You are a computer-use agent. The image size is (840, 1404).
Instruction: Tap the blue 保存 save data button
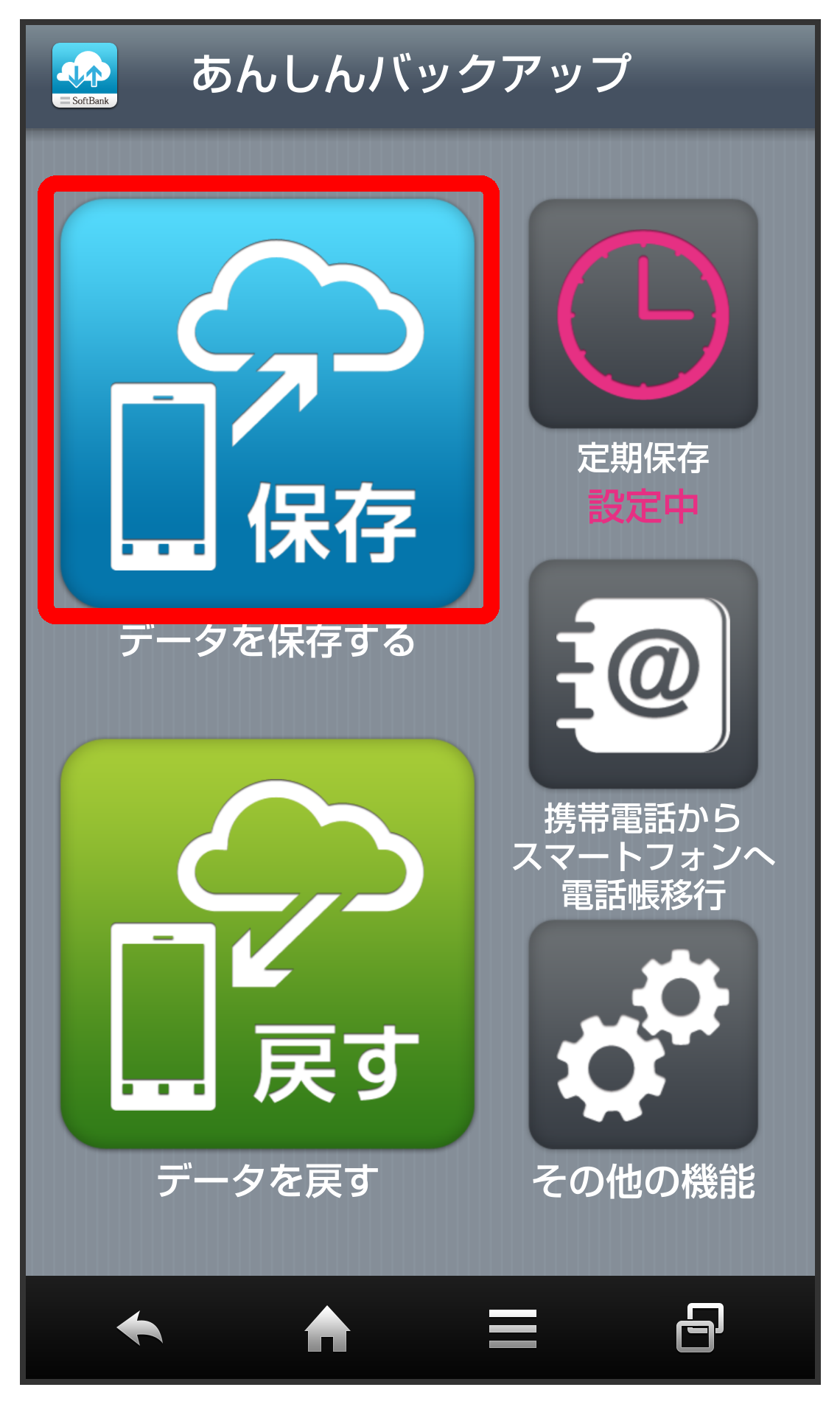point(267,402)
